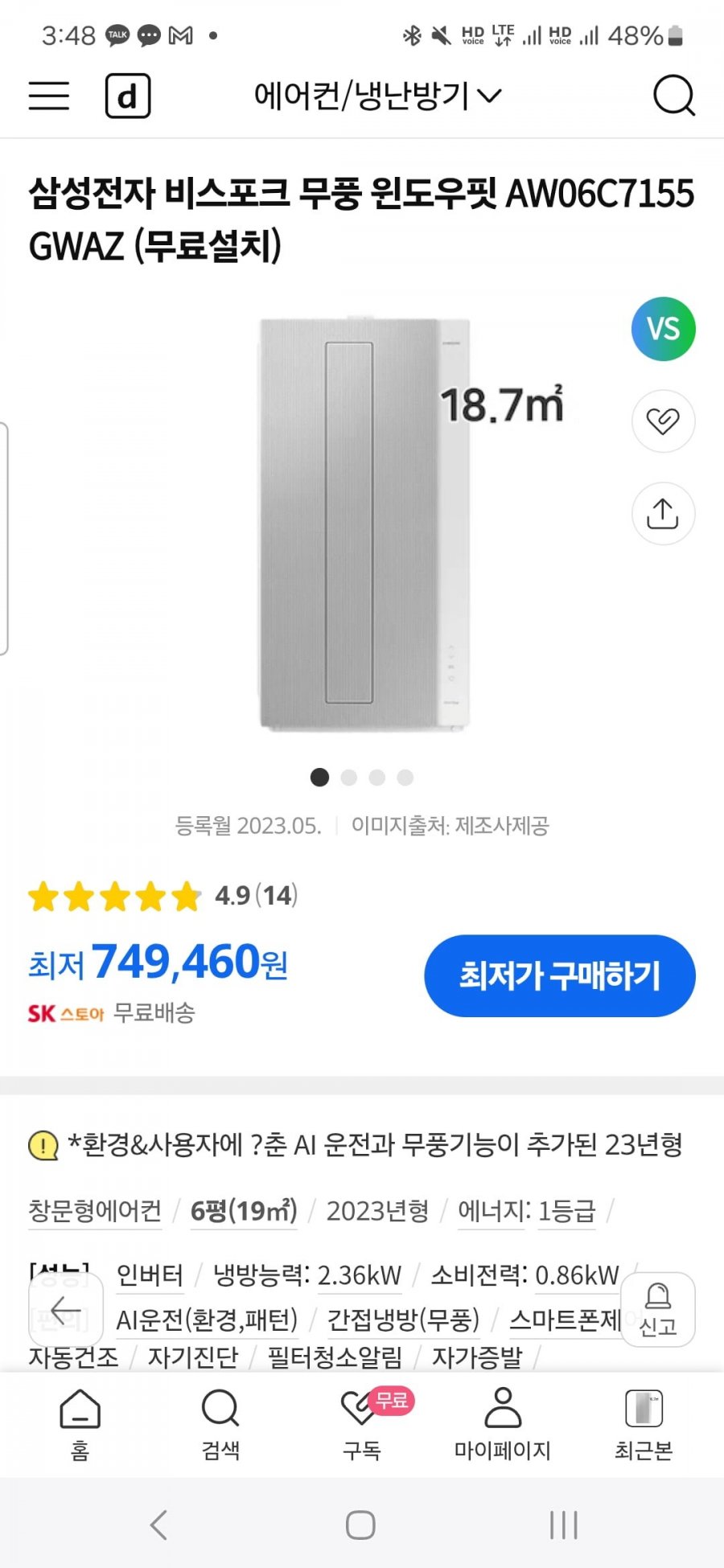Add product to wishlist heart
Viewport: 724px width, 1568px height.
663,421
